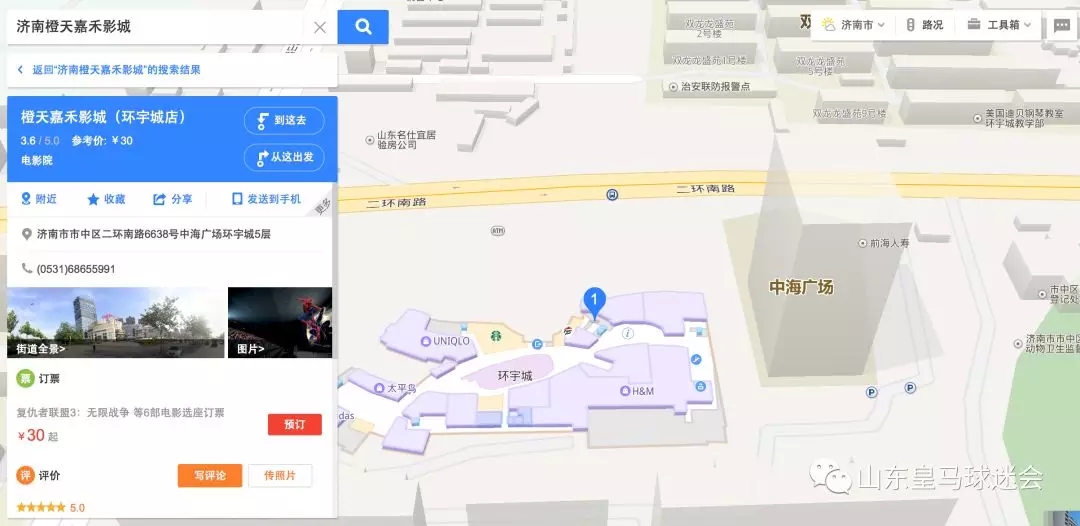Get directions with 到这去
Viewport: 1080px width, 526px height.
[x=284, y=121]
